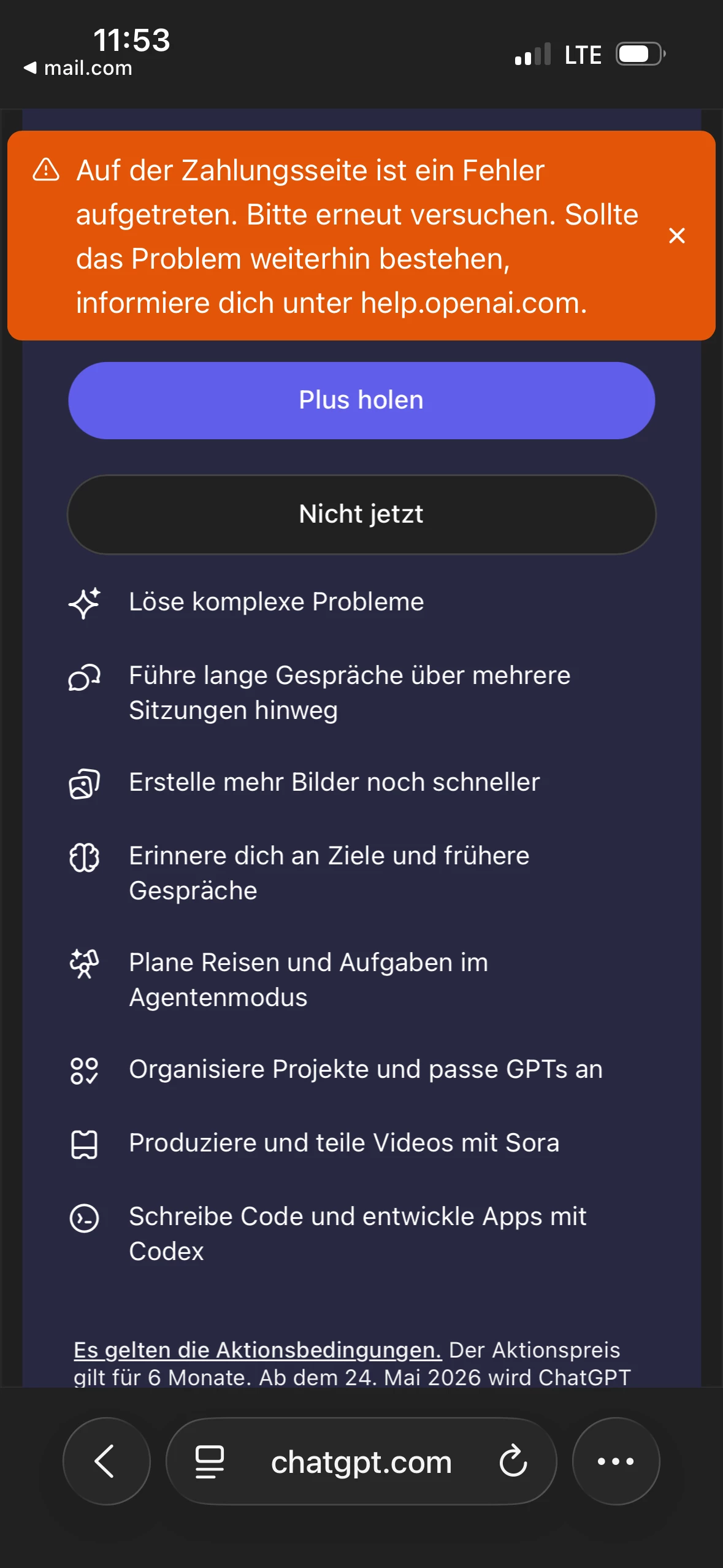Open the page options icon beside the address
Image resolution: width=723 pixels, height=1568 pixels.
point(209,1461)
